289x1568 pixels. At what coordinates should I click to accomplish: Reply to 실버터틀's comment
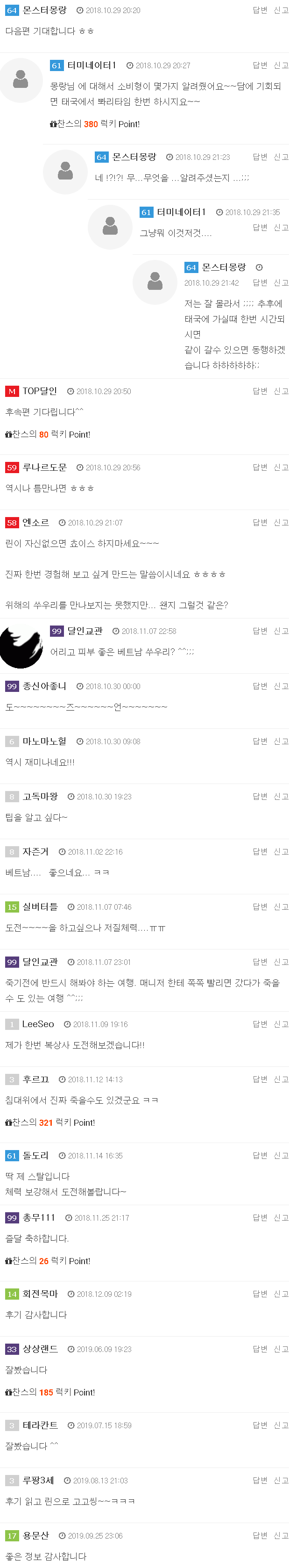pos(260,907)
